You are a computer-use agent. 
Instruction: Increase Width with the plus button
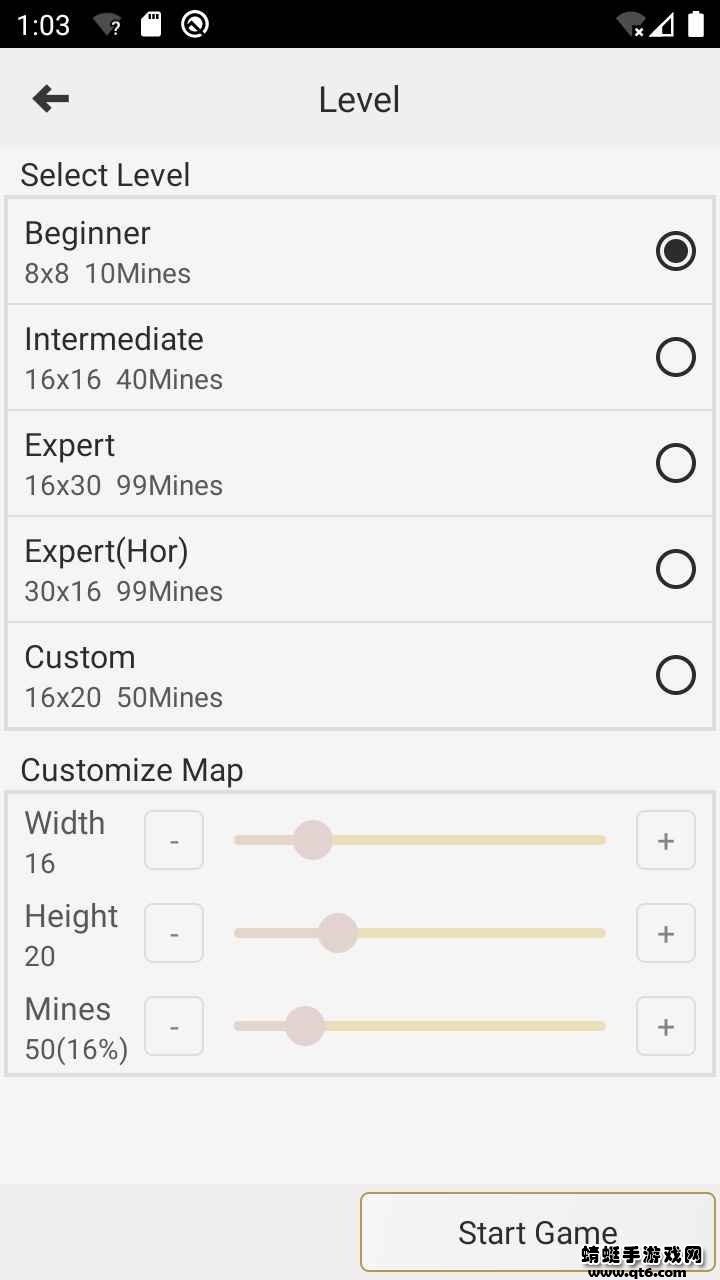coord(665,840)
